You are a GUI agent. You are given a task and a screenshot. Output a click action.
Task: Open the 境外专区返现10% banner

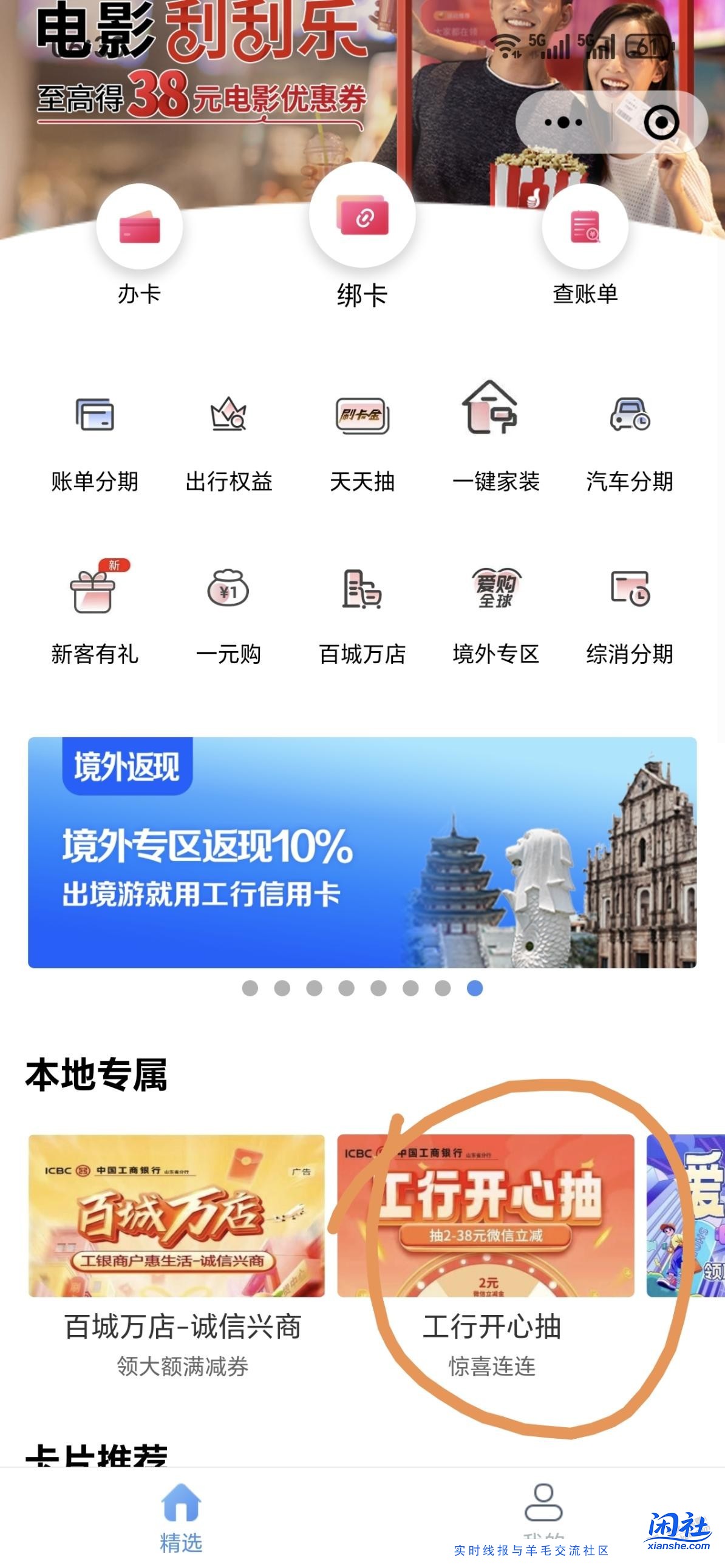point(362,852)
